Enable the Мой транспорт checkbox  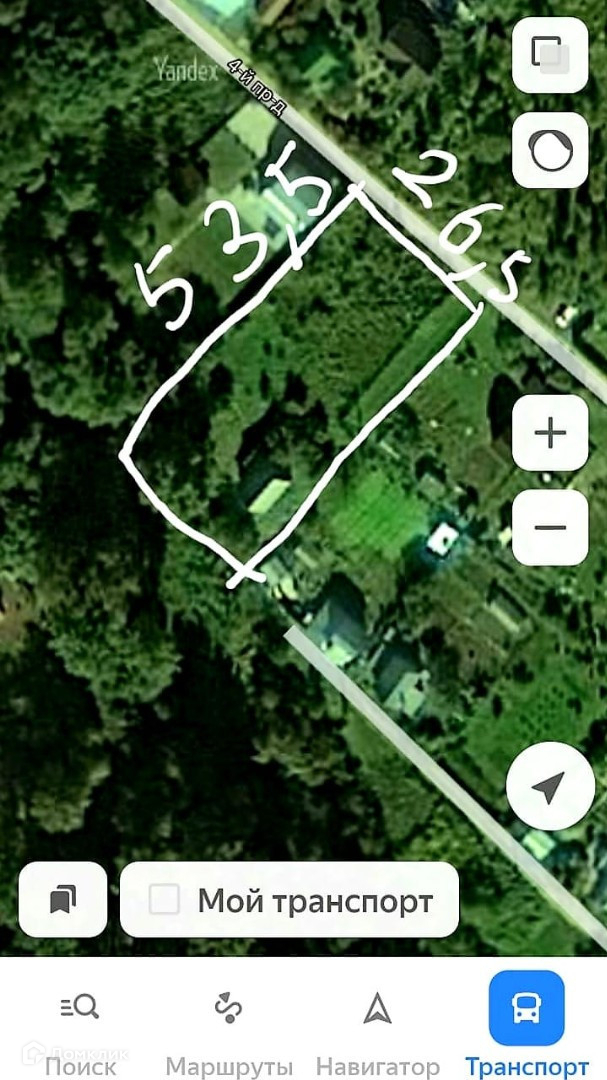[x=164, y=900]
